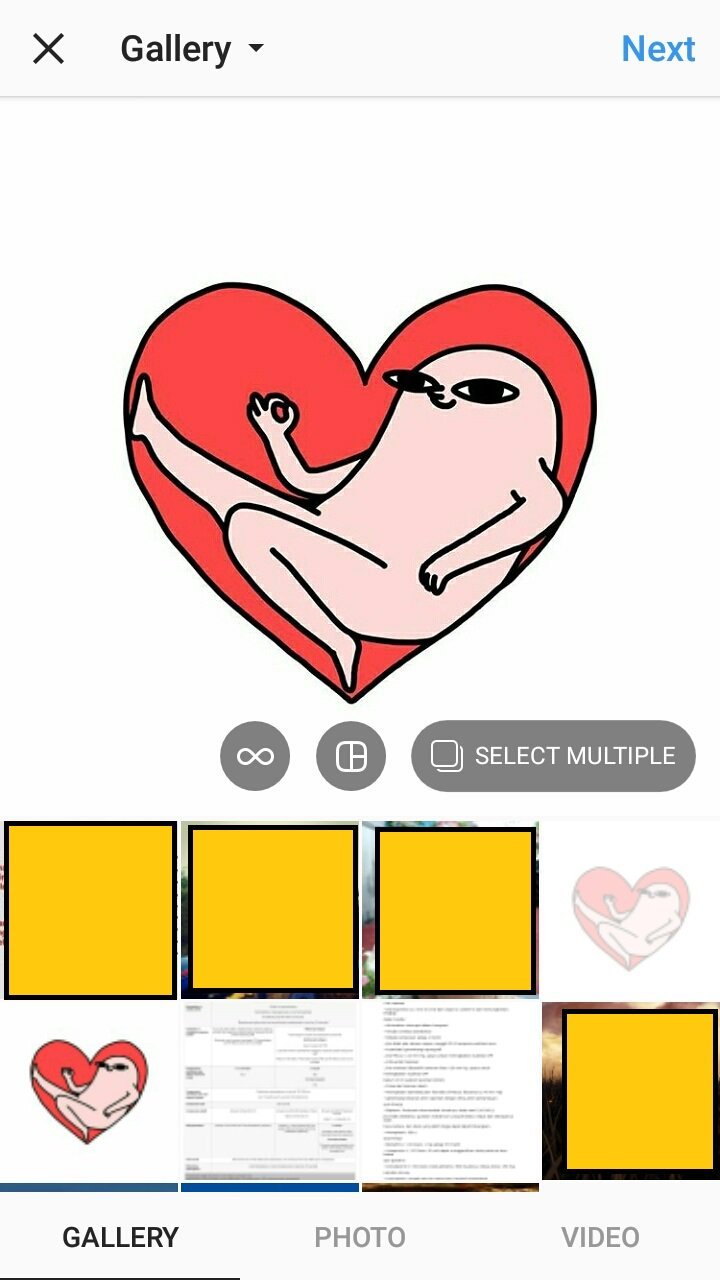The image size is (720, 1280).
Task: Select the Gallery tab
Action: pyautogui.click(x=120, y=1237)
